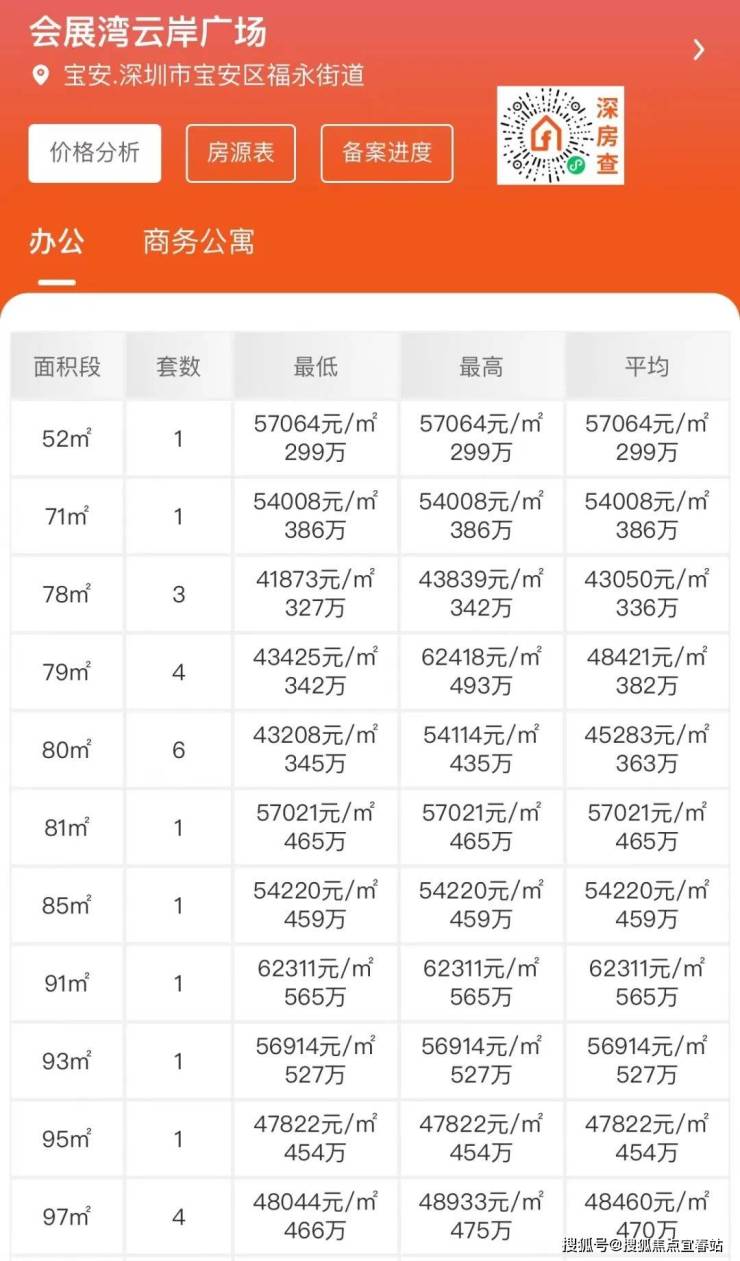
Task: Open the 会展湾云岸广场 details chevron
Action: pos(699,50)
